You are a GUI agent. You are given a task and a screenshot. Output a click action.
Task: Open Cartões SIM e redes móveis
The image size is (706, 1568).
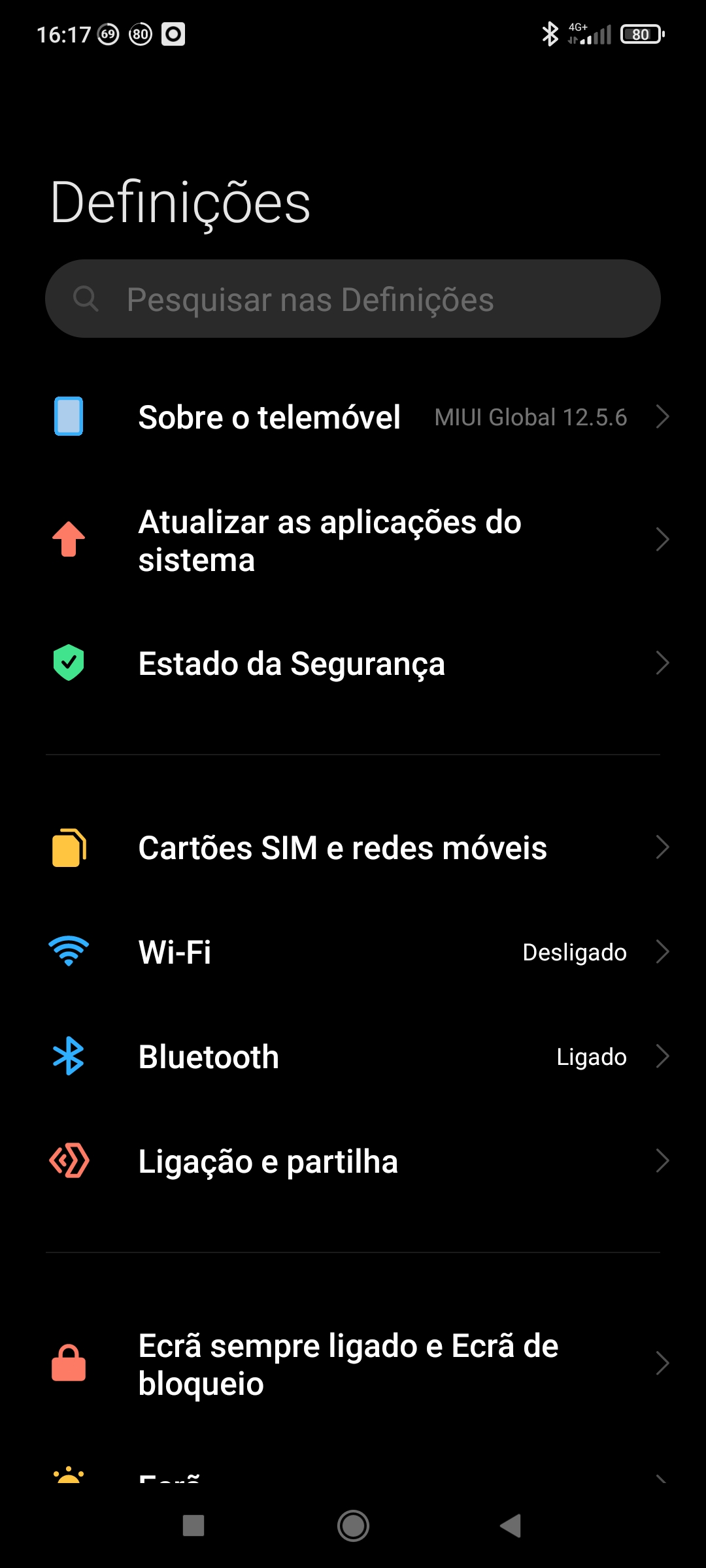[x=353, y=847]
